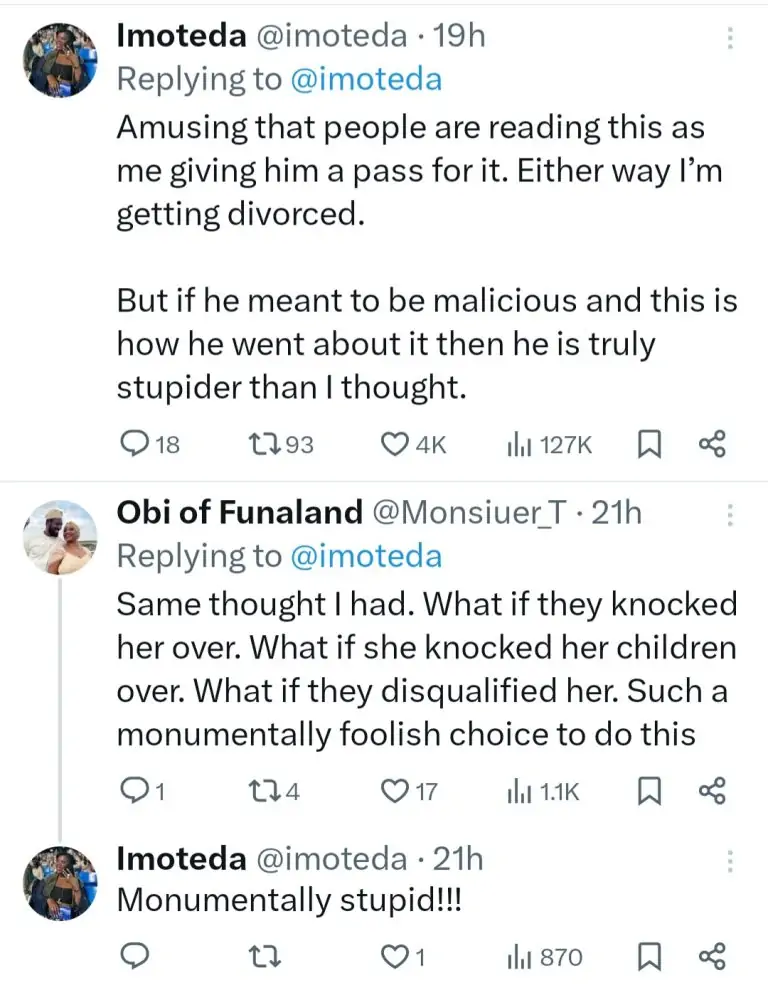Share the "Monumentally stupid!!!" tweet
This screenshot has width=768, height=985.
pos(712,957)
